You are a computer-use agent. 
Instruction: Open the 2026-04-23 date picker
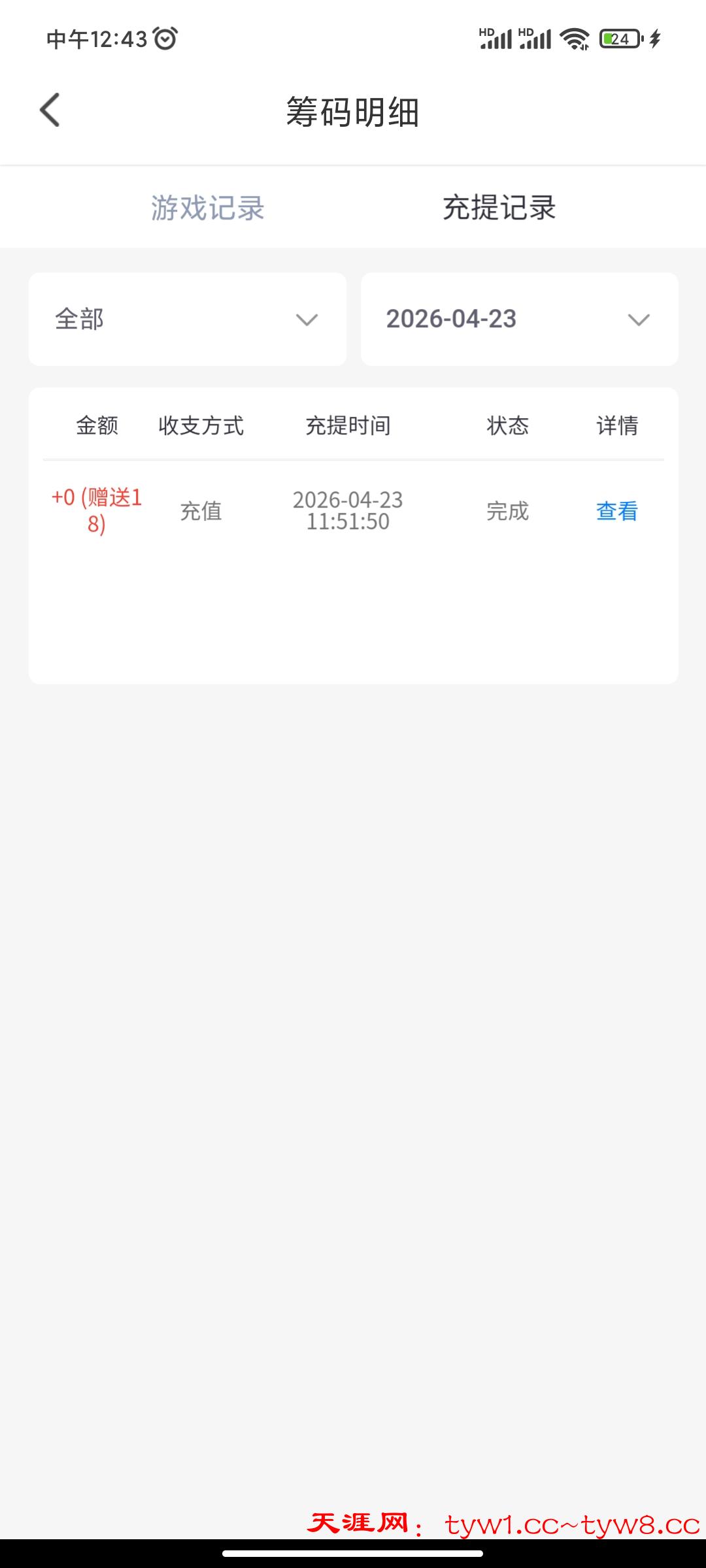coord(519,319)
